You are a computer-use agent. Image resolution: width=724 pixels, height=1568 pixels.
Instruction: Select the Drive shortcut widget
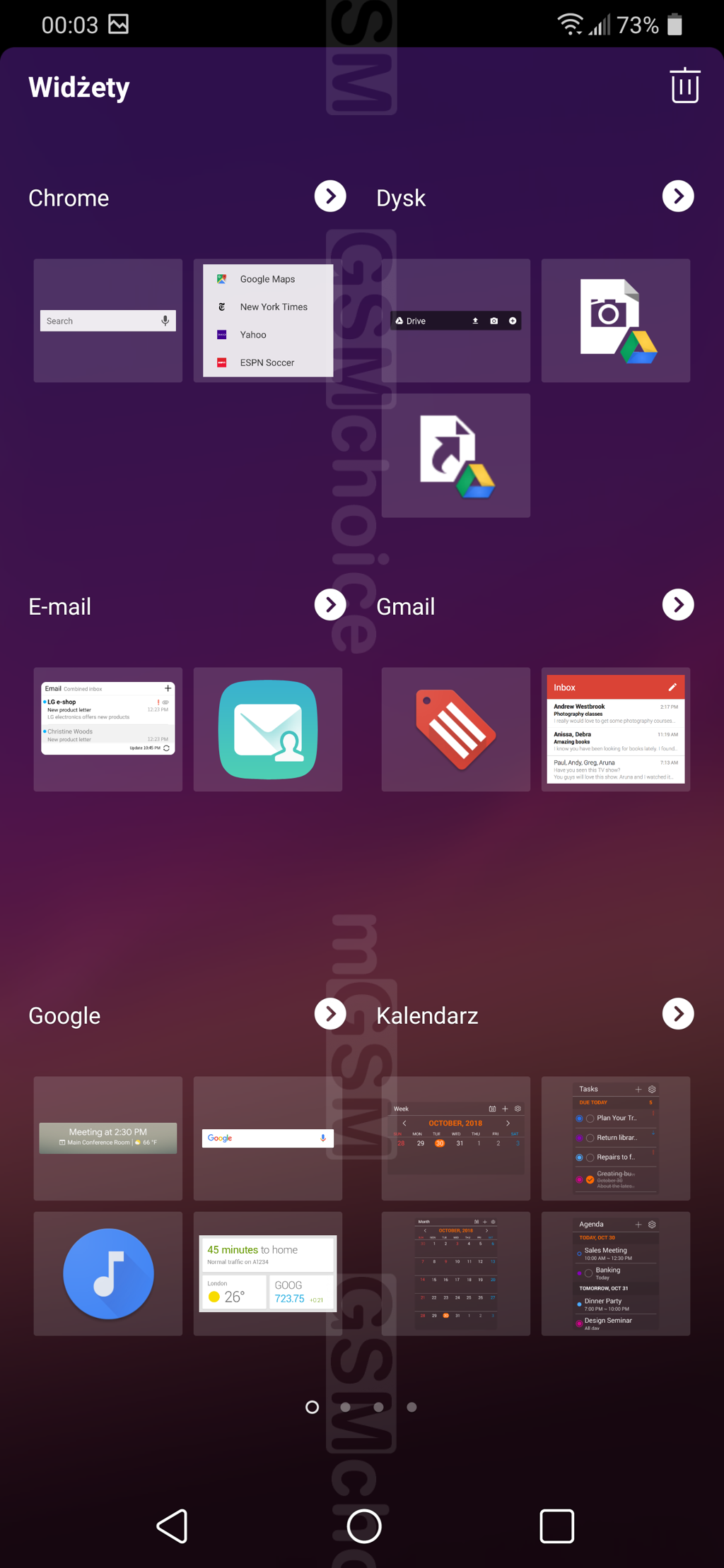(456, 456)
